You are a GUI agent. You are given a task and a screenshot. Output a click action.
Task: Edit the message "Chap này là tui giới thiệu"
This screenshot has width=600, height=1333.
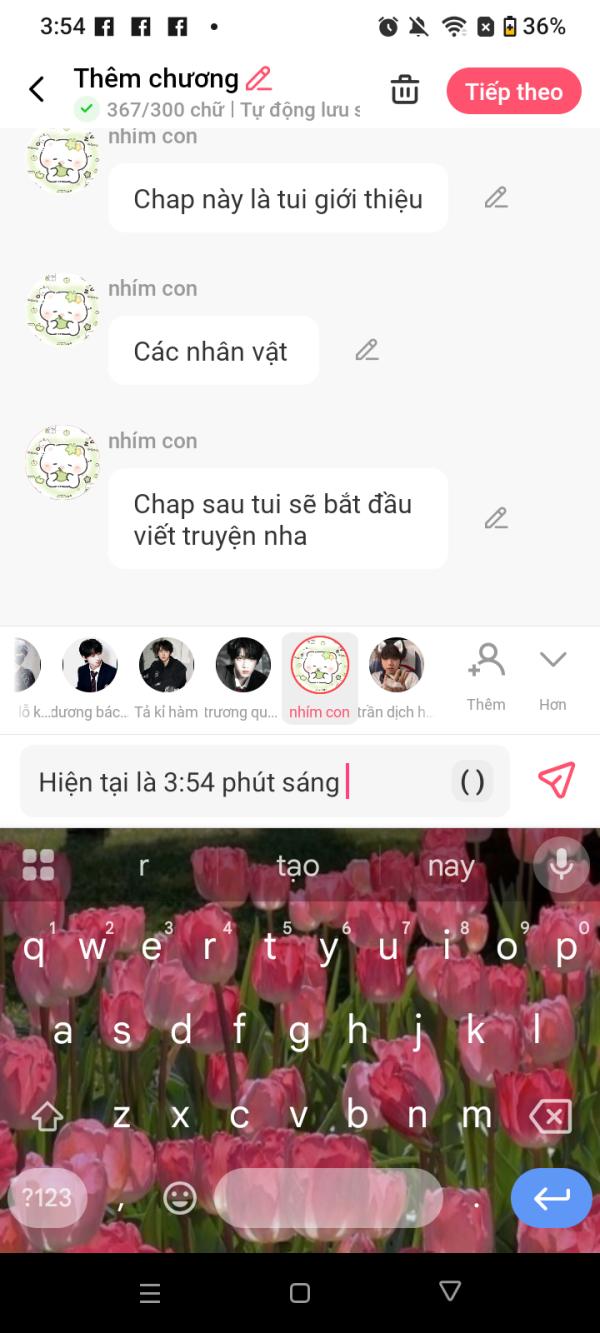[496, 198]
